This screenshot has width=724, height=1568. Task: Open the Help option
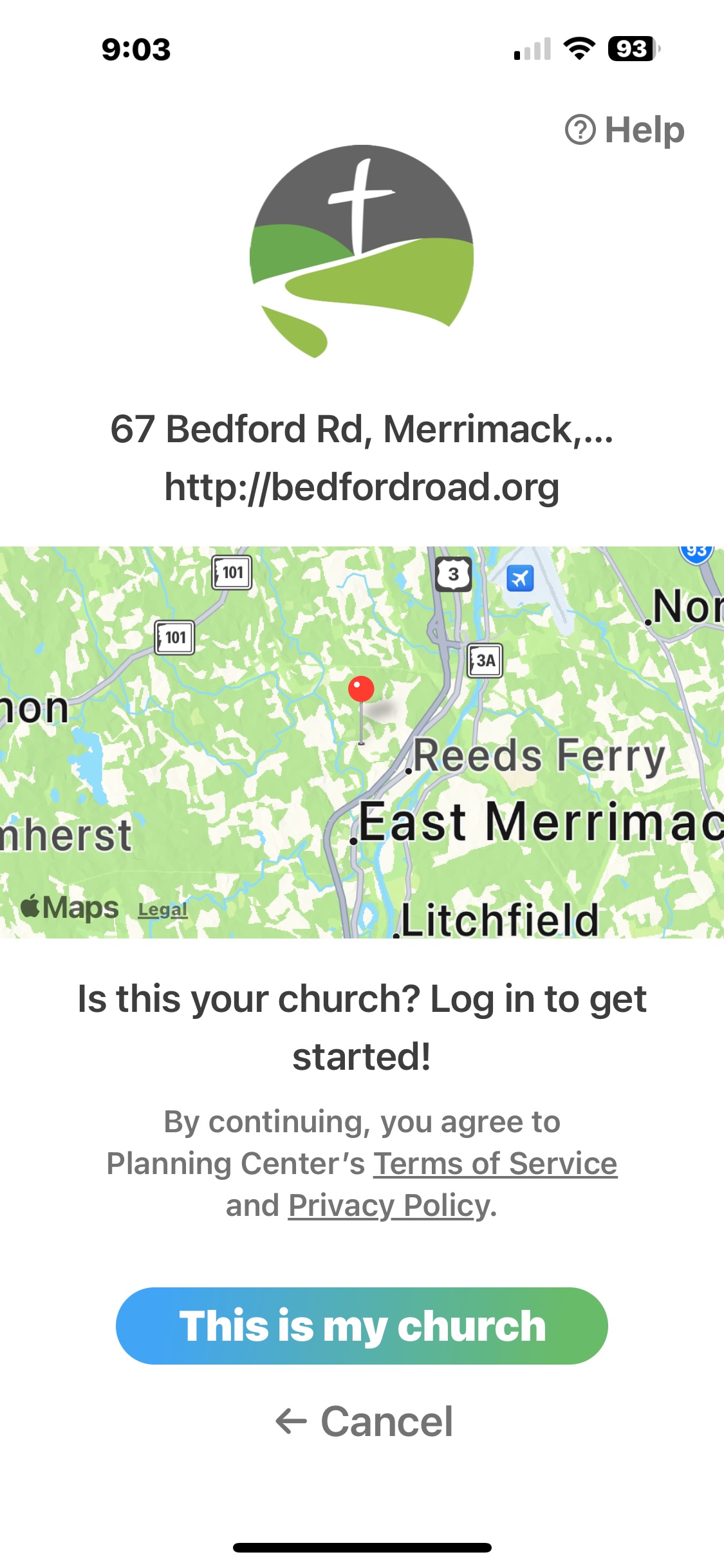point(625,130)
